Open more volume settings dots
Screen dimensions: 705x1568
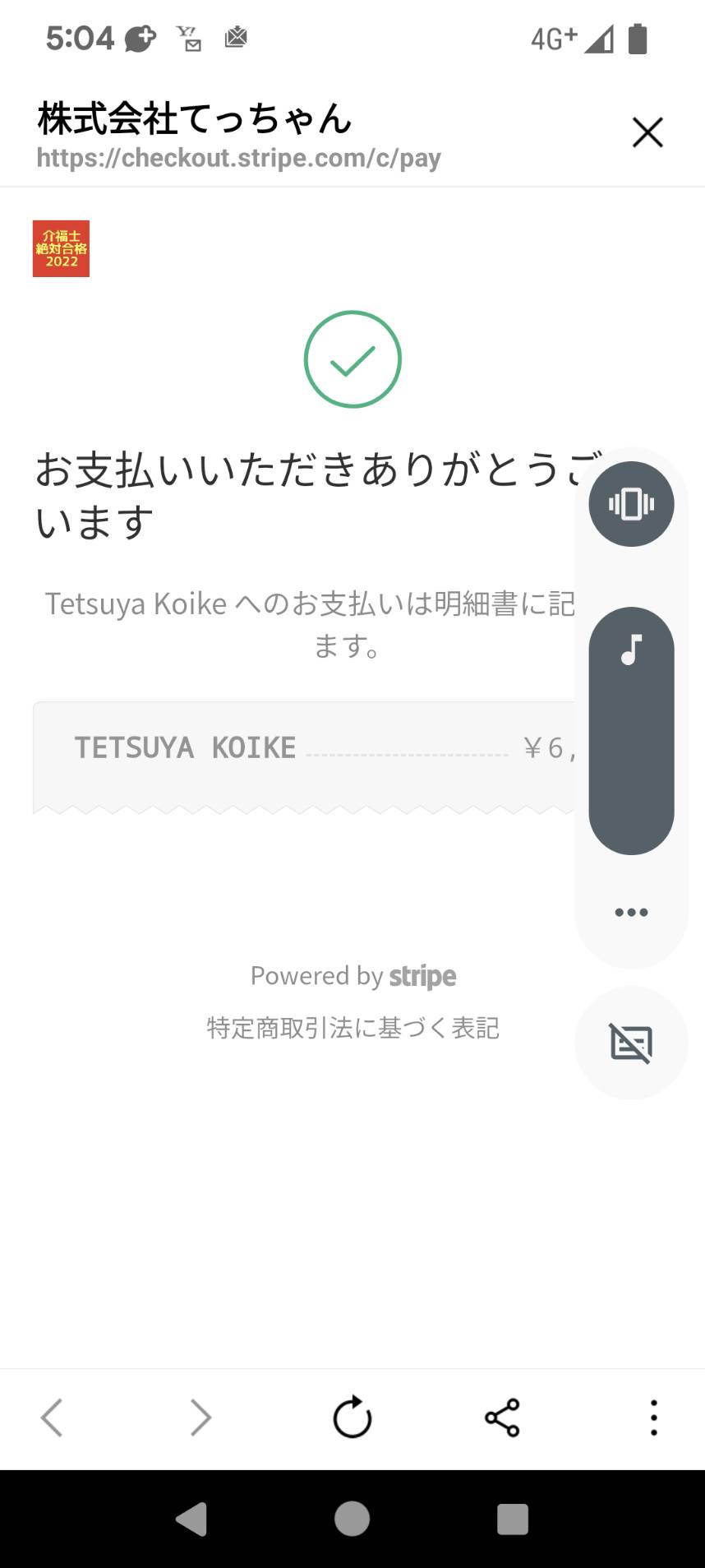tap(631, 912)
